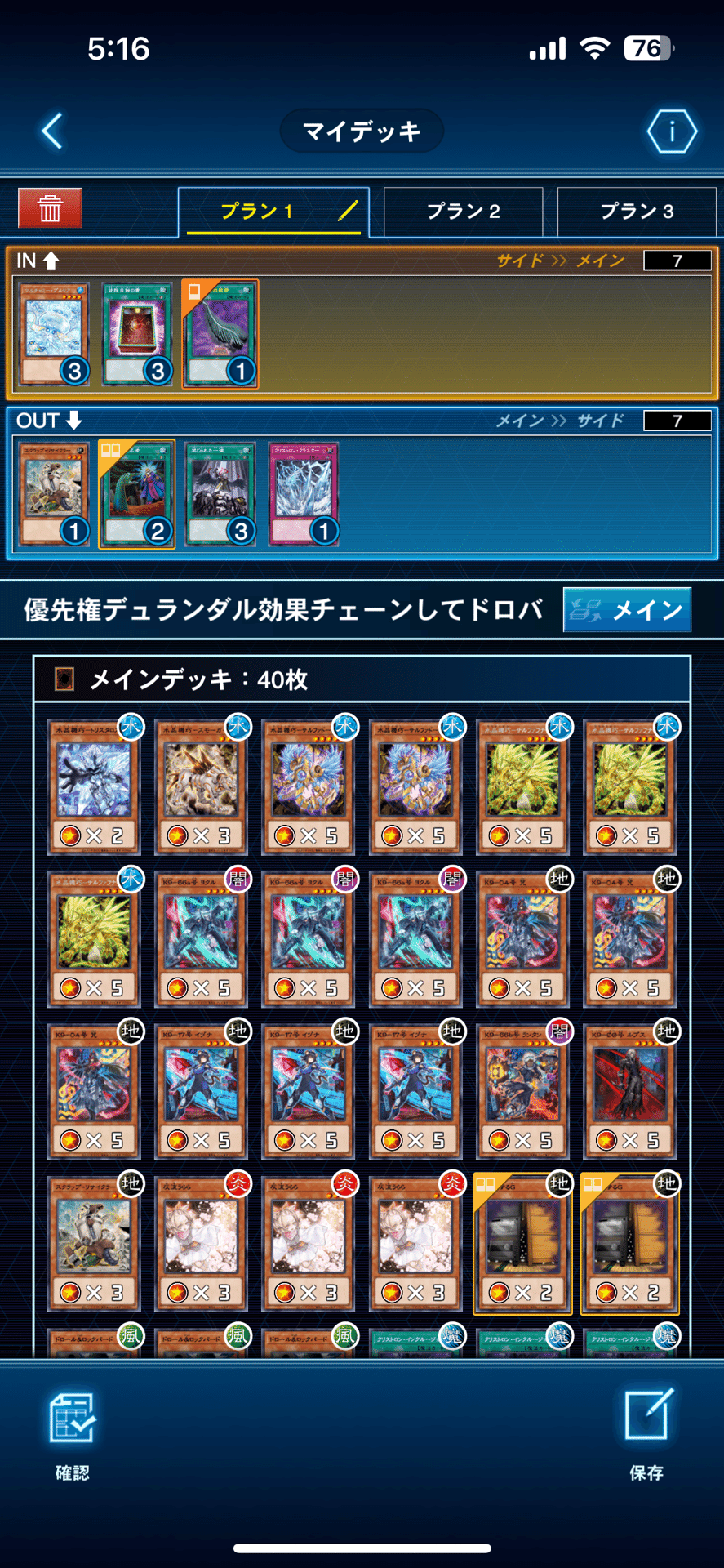Delete plan with the red trash button
Image resolution: width=724 pixels, height=1568 pixels.
[51, 208]
